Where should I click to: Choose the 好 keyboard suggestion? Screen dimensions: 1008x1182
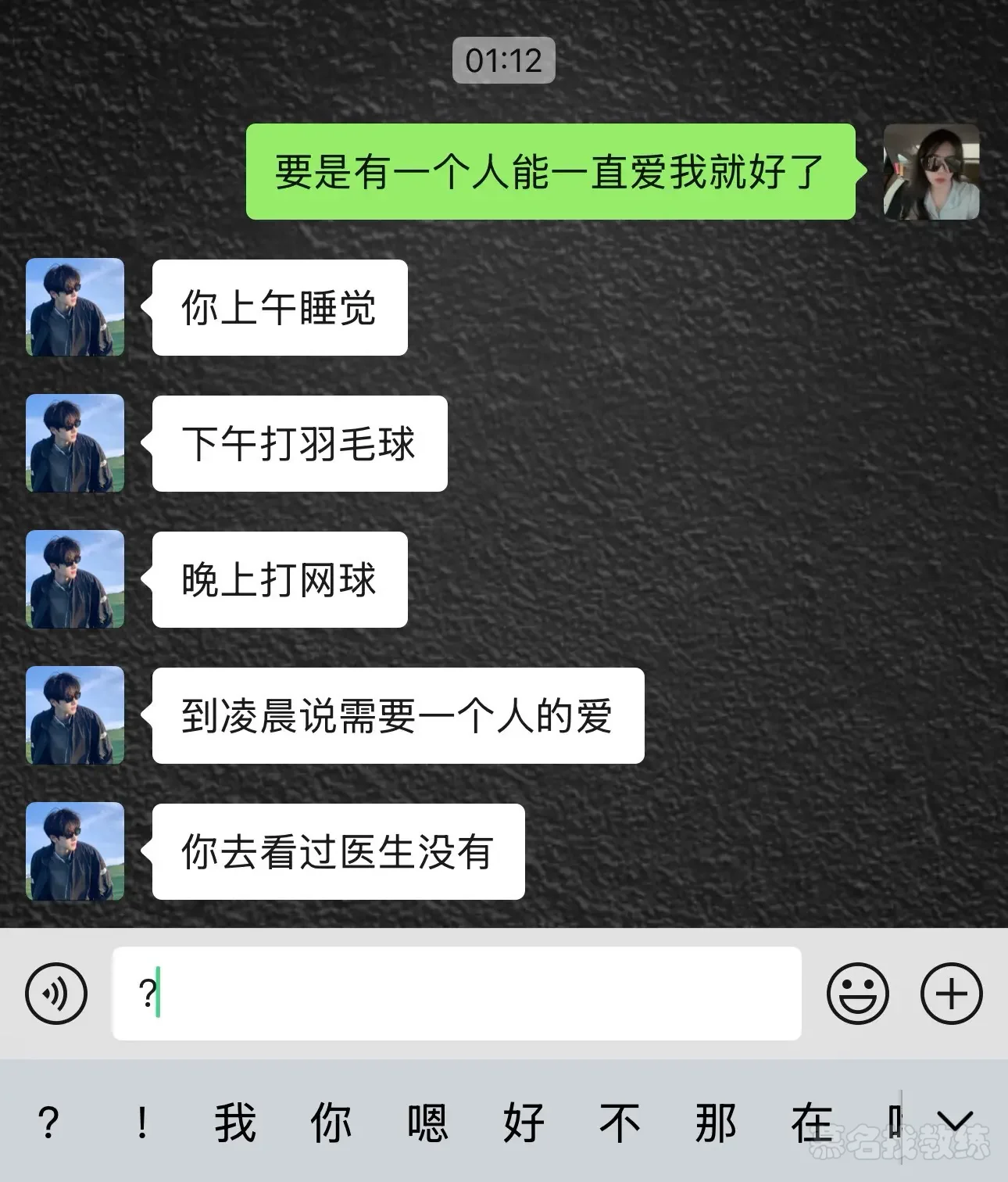click(x=523, y=1123)
